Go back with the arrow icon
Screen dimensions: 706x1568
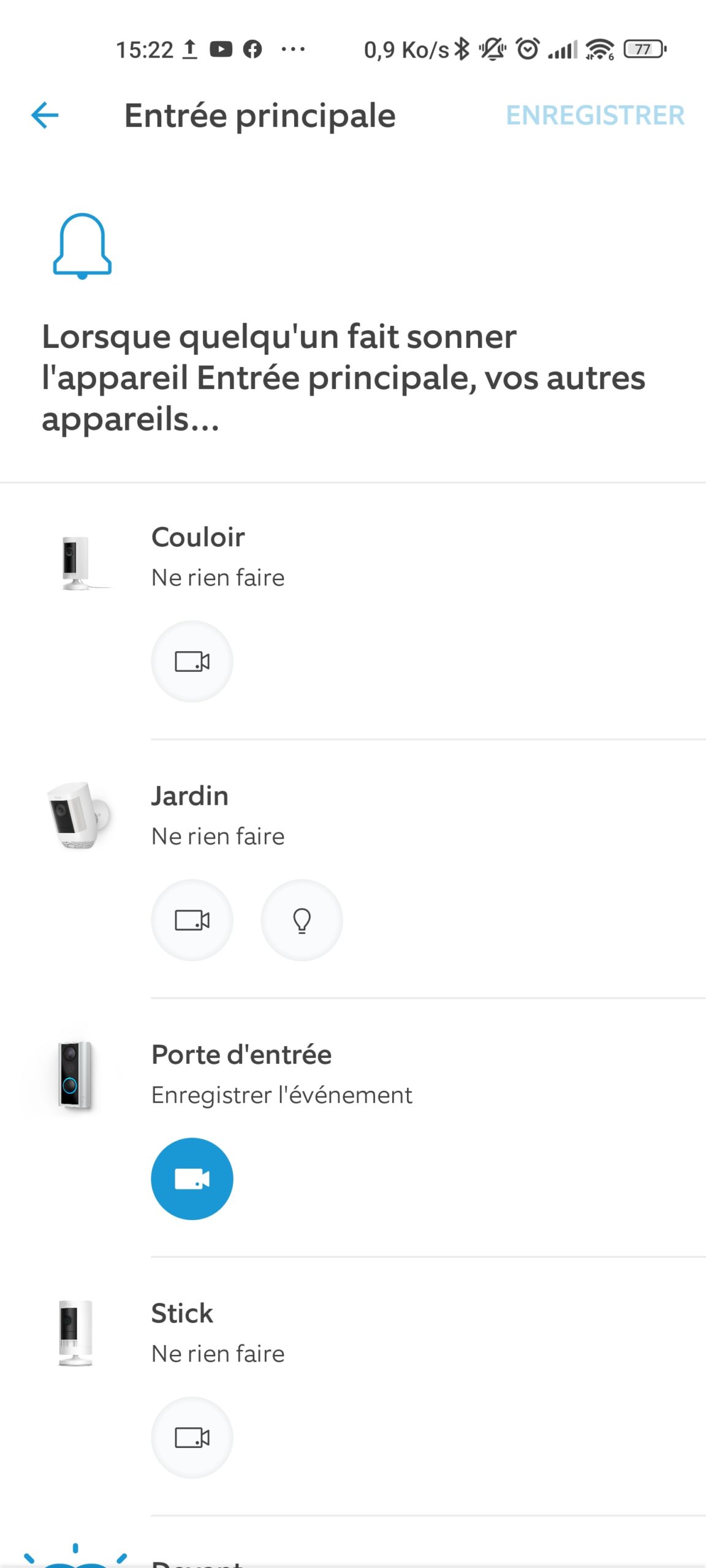[45, 115]
